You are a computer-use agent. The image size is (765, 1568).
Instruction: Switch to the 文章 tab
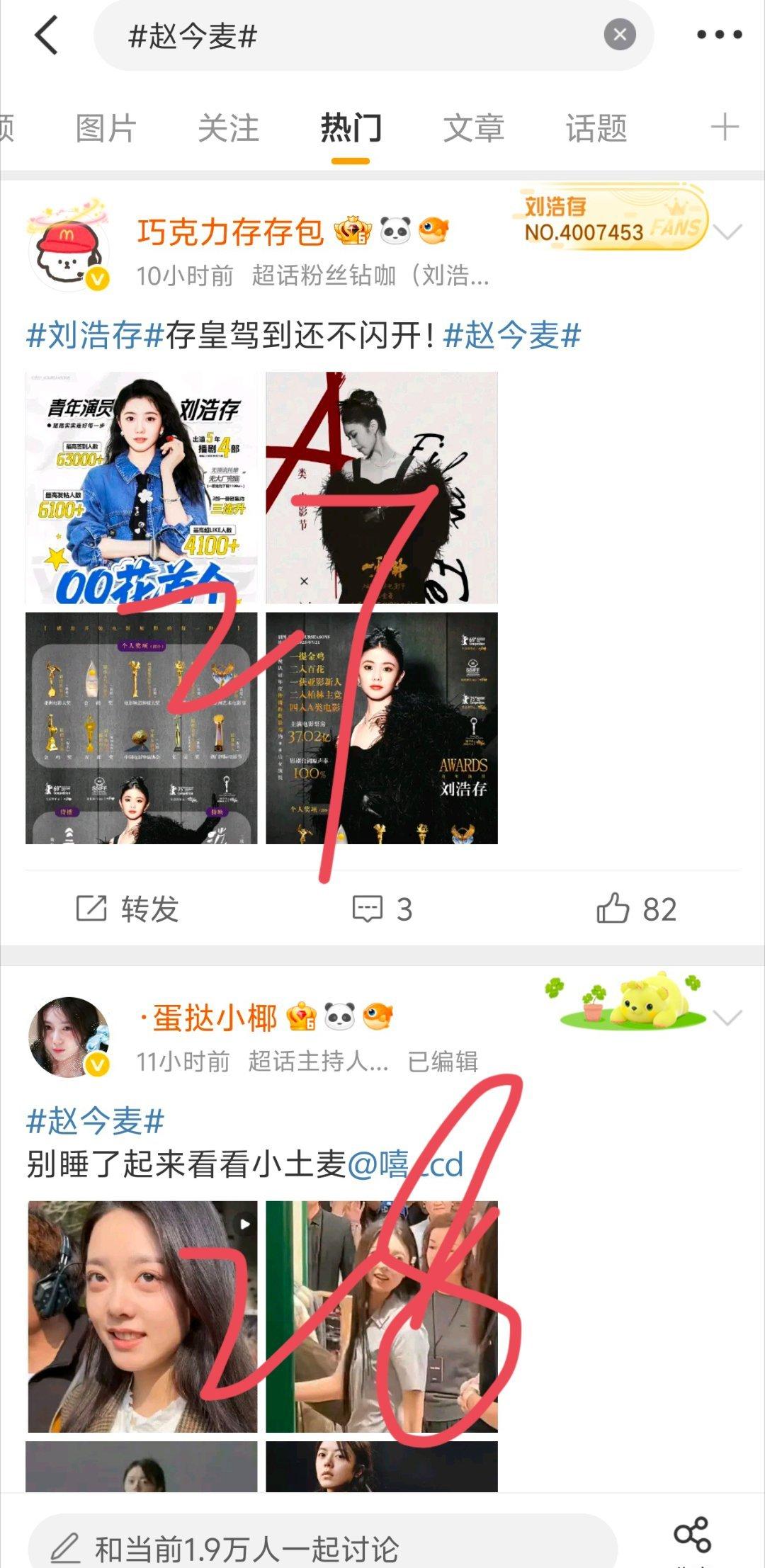click(x=473, y=129)
